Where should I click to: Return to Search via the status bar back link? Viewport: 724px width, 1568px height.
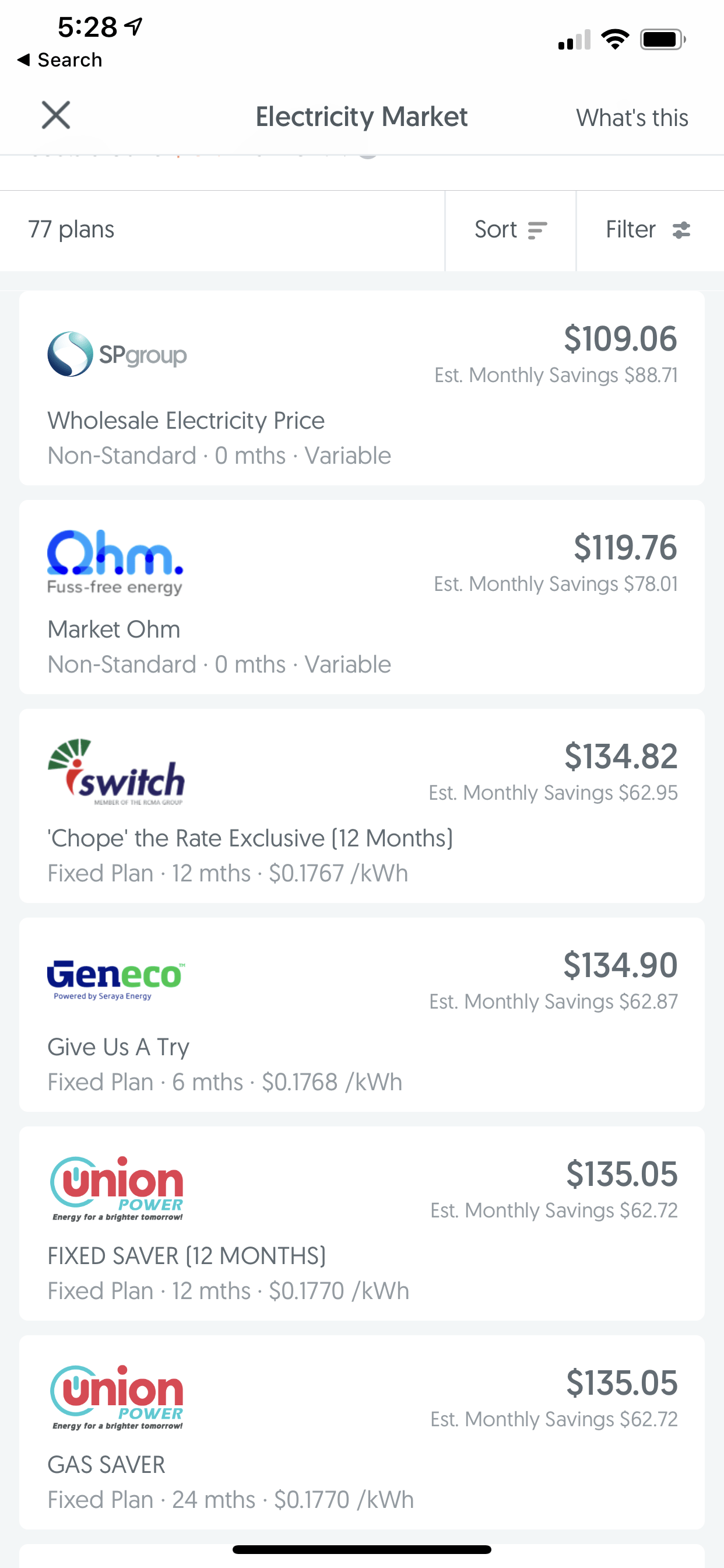pos(59,60)
